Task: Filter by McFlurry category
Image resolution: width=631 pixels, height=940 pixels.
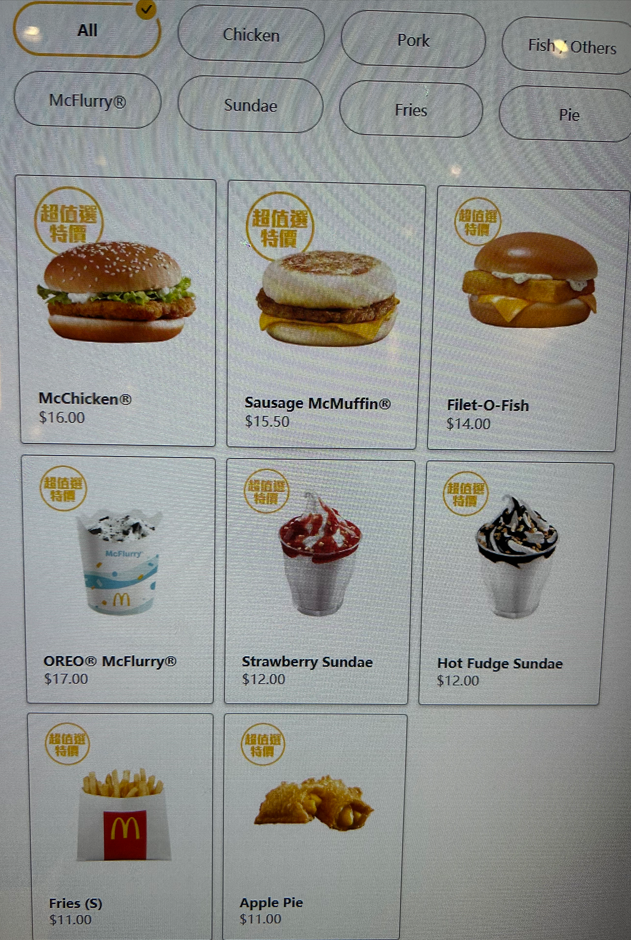Action: point(88,101)
